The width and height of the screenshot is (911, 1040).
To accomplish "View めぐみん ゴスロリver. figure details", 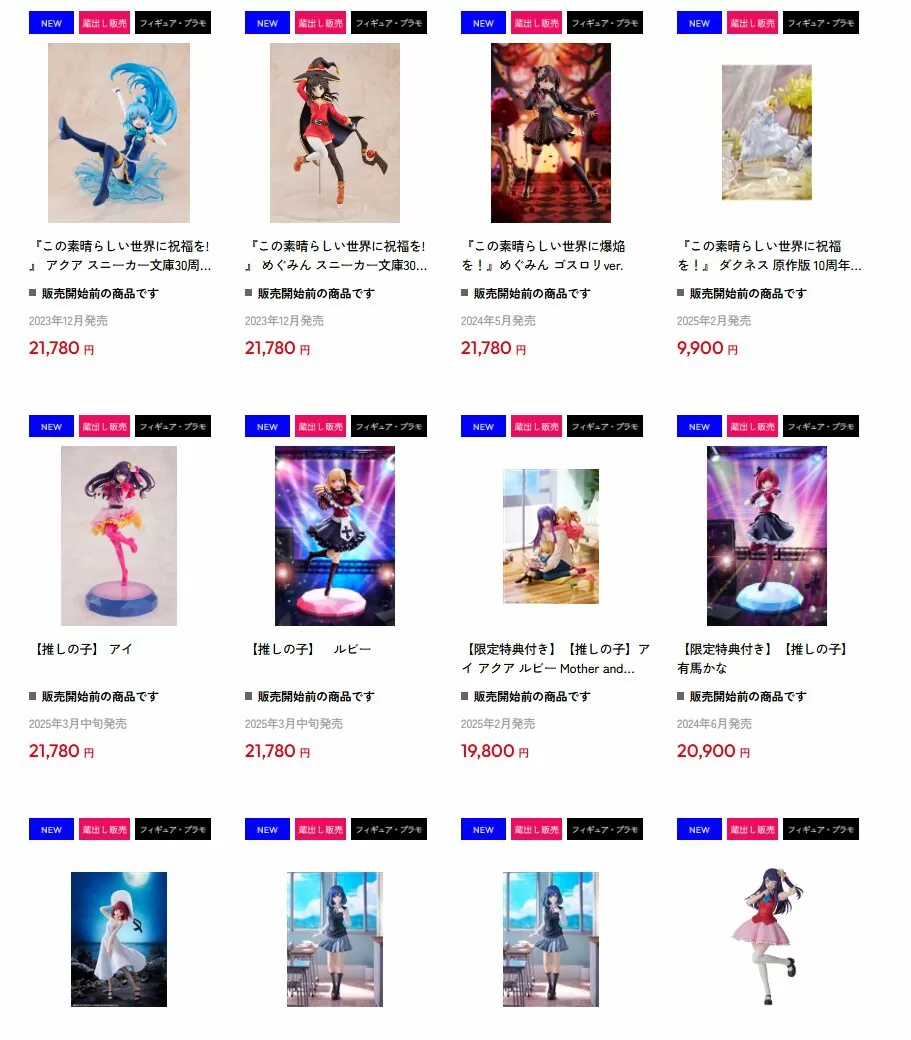I will [x=551, y=133].
